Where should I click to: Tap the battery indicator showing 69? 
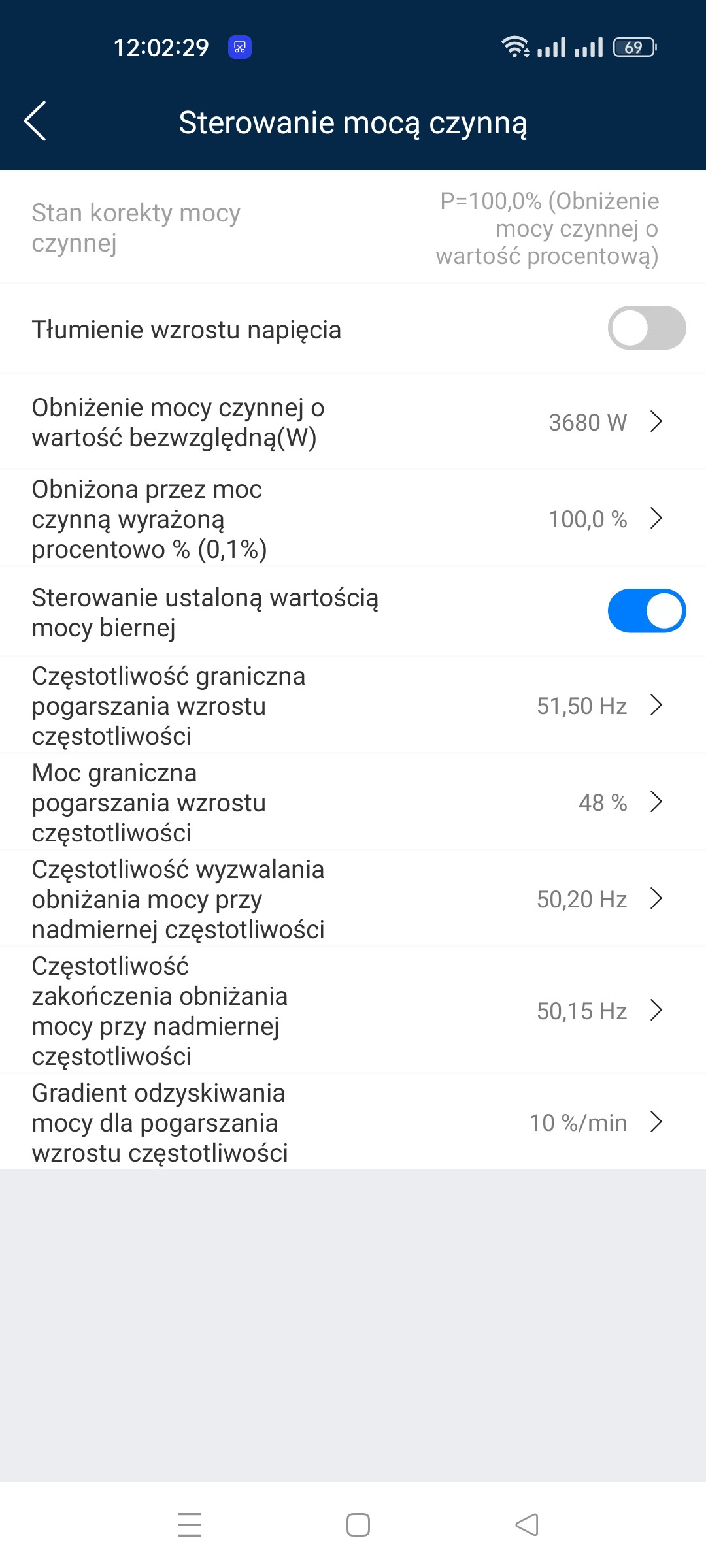click(633, 46)
